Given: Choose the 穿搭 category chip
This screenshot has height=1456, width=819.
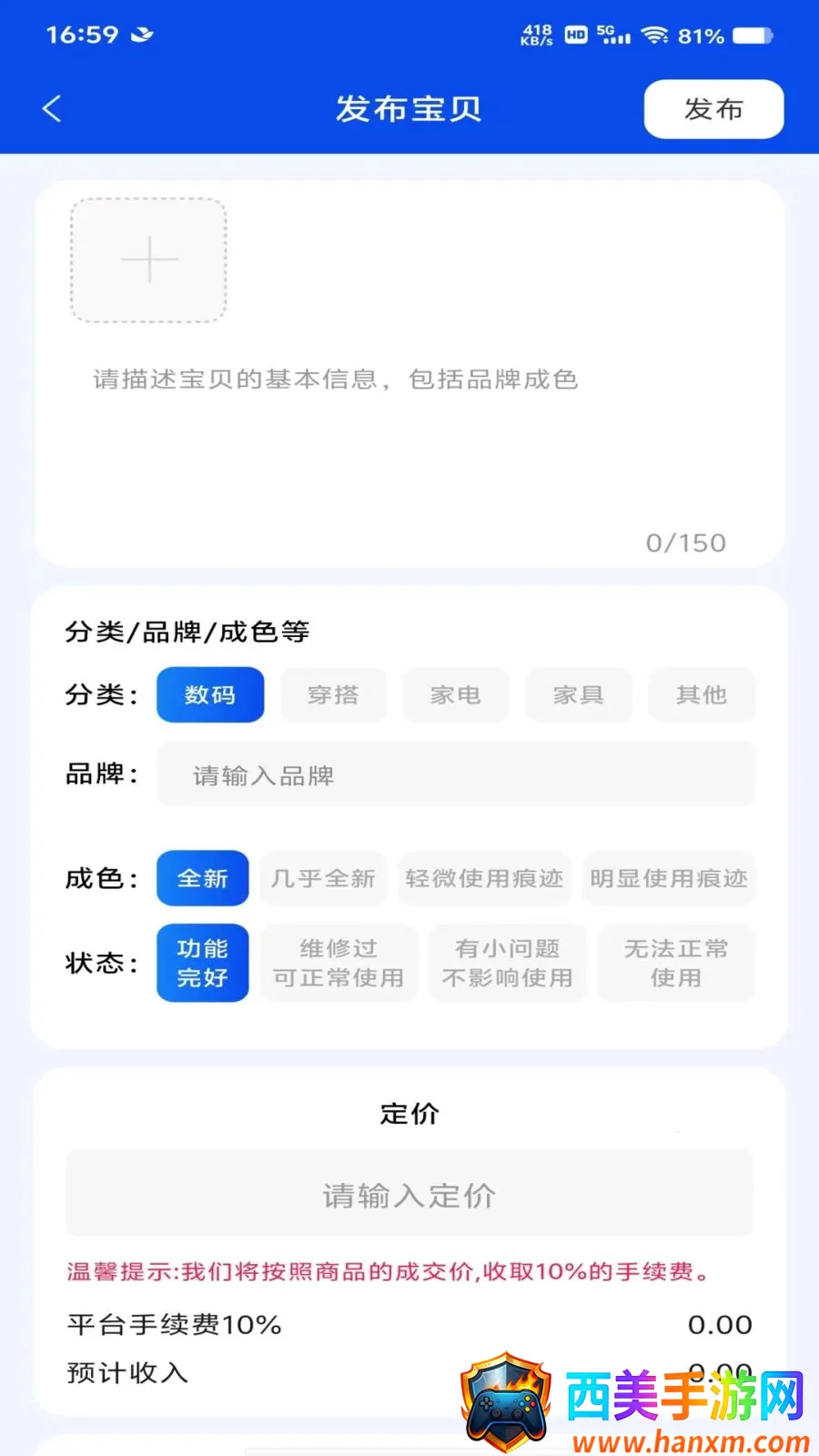Looking at the screenshot, I should click(x=333, y=695).
